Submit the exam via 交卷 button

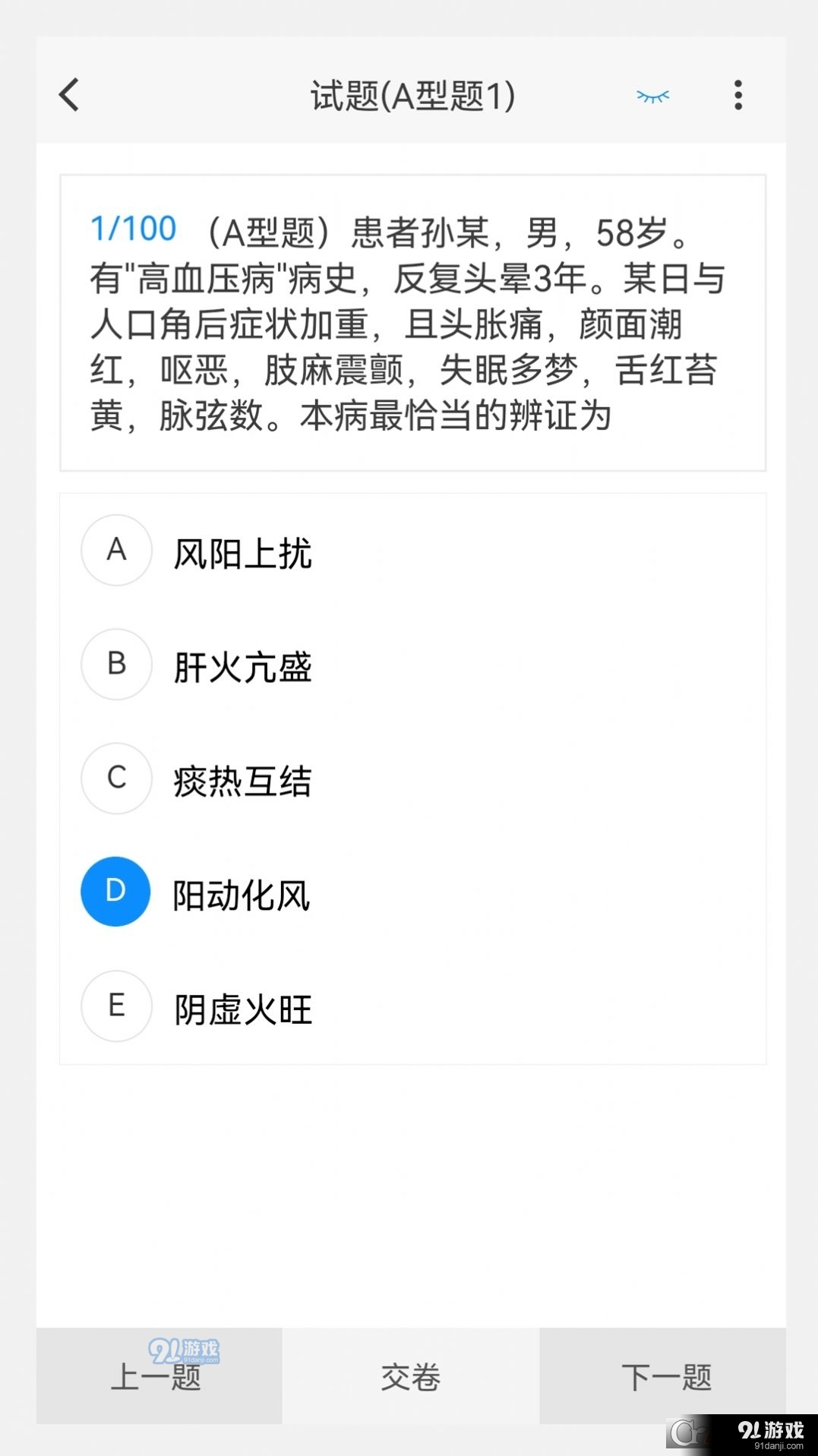click(409, 1375)
